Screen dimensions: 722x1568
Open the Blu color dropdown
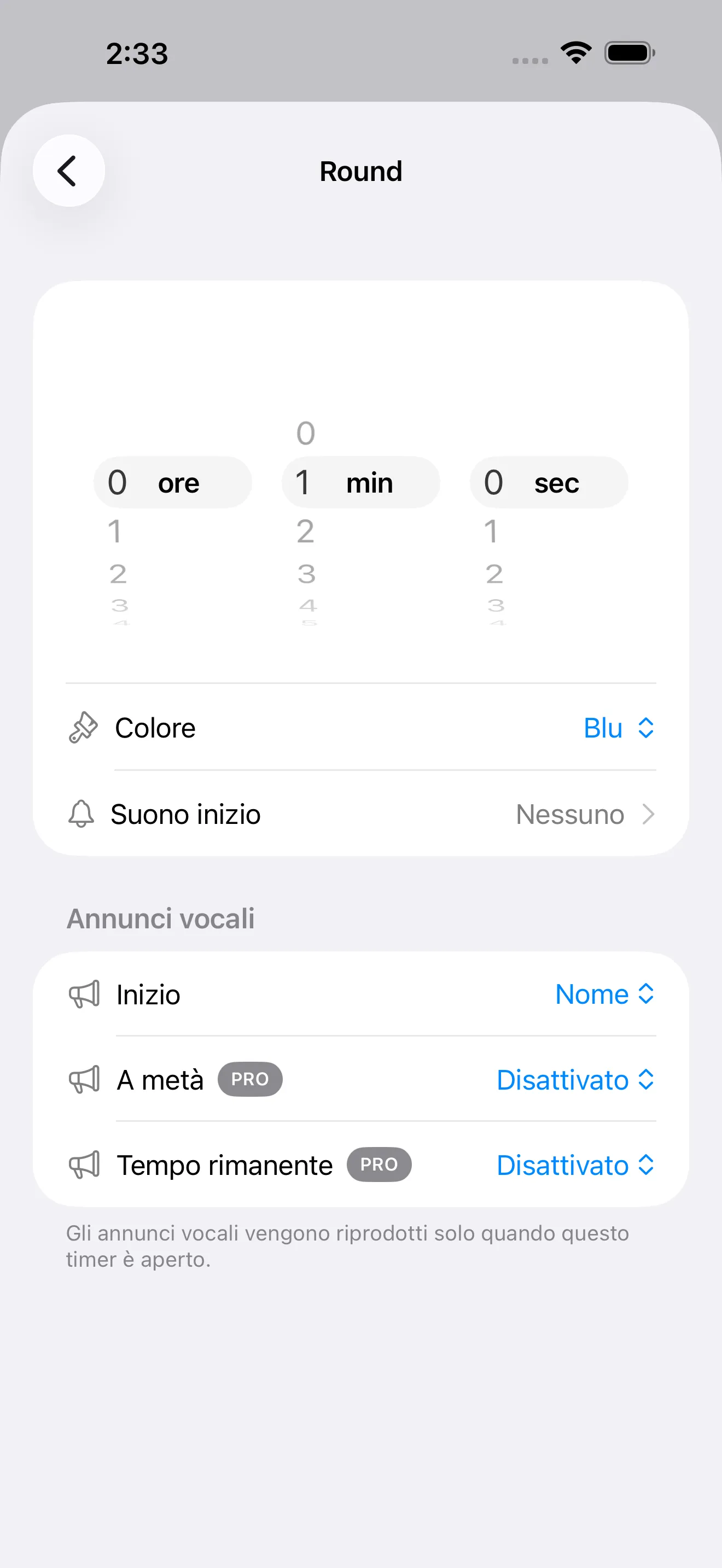[x=619, y=727]
